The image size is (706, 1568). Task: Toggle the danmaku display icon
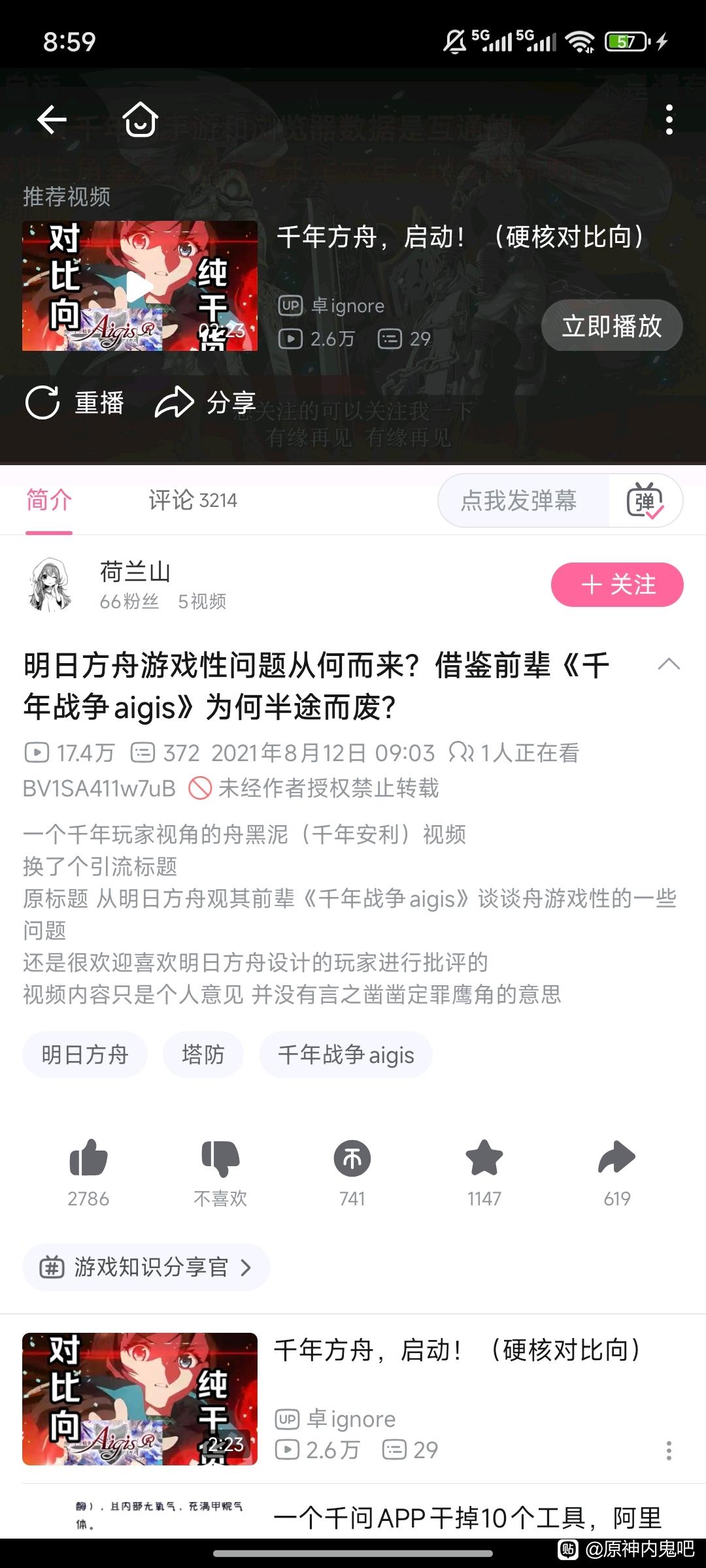click(645, 501)
